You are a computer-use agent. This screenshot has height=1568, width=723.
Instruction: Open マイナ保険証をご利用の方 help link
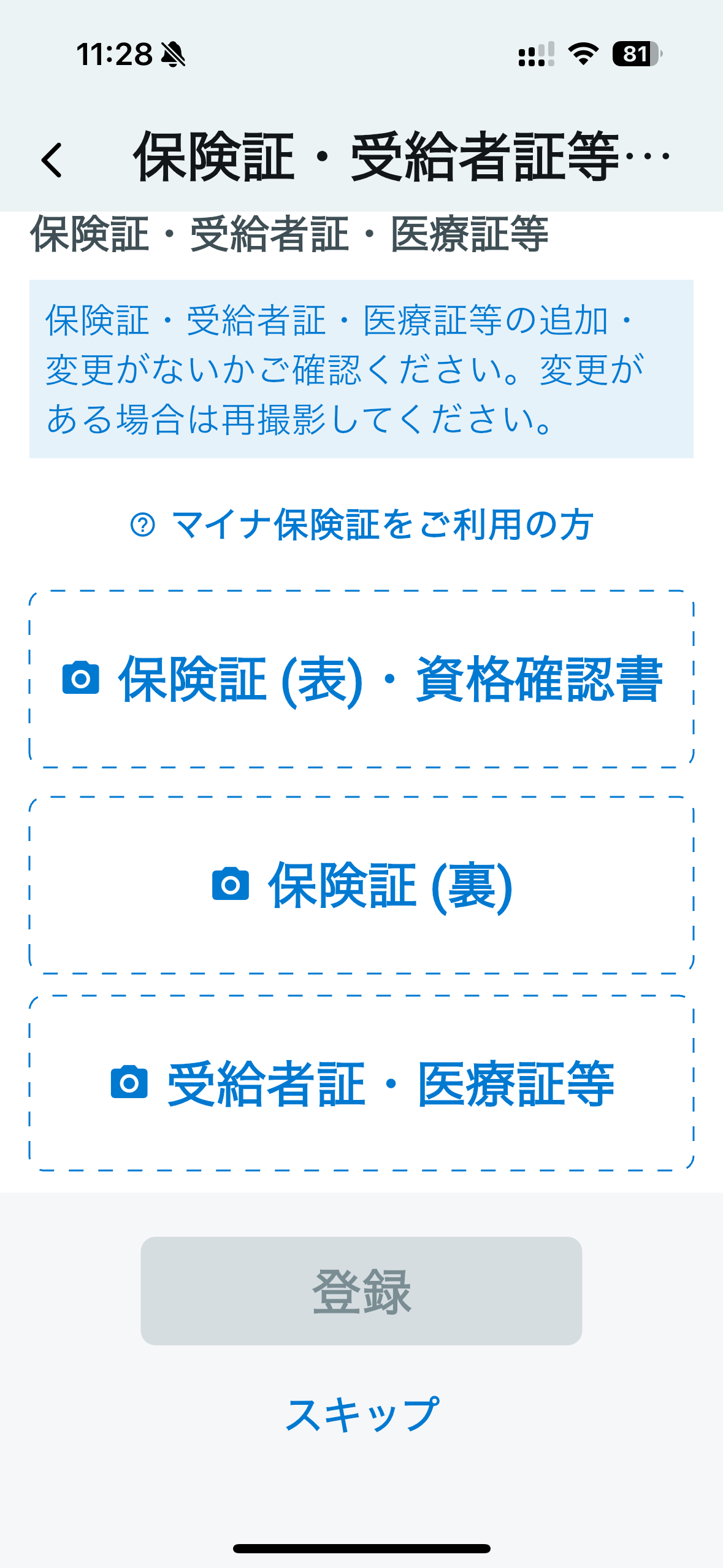click(x=362, y=525)
